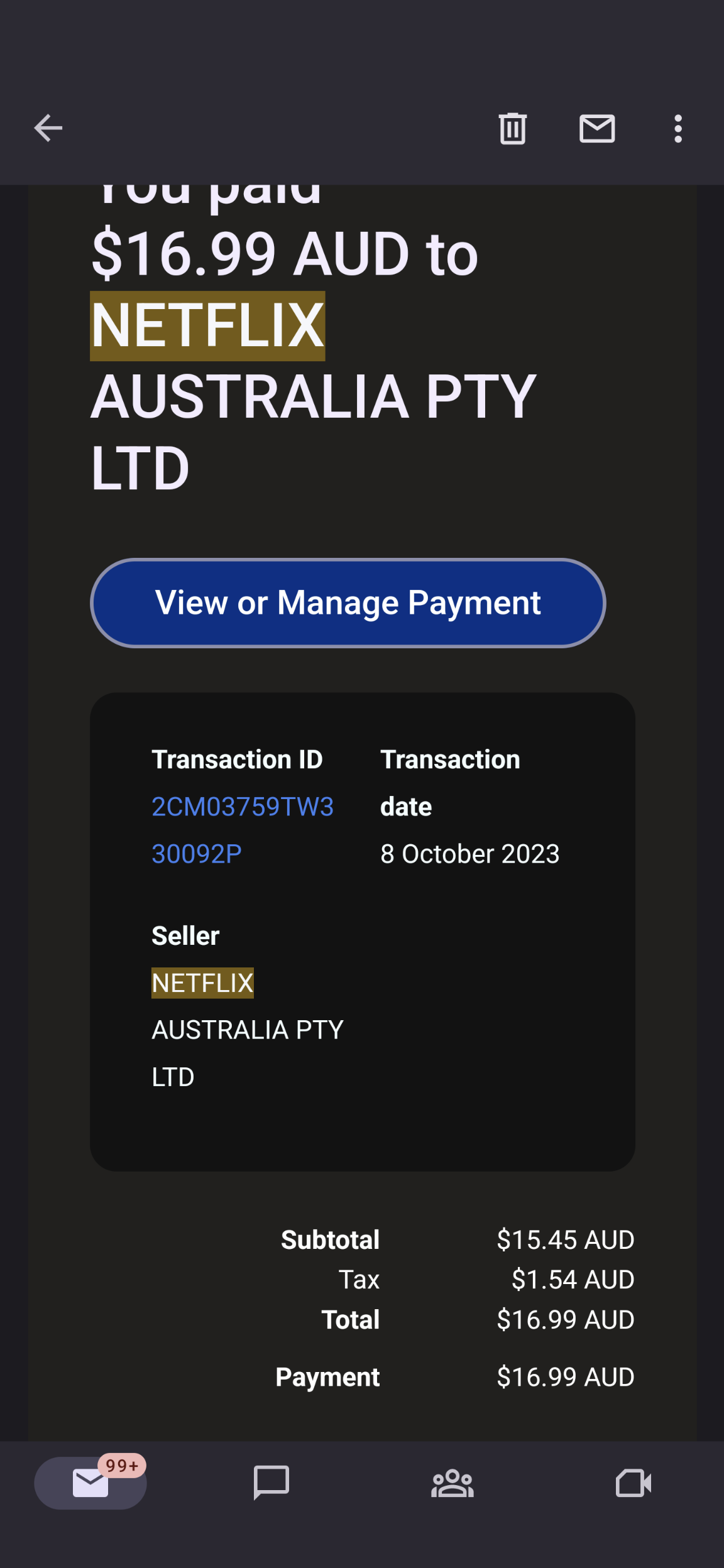This screenshot has width=724, height=1568.
Task: Tap the Total amount $16.99 AUD
Action: 566,1319
